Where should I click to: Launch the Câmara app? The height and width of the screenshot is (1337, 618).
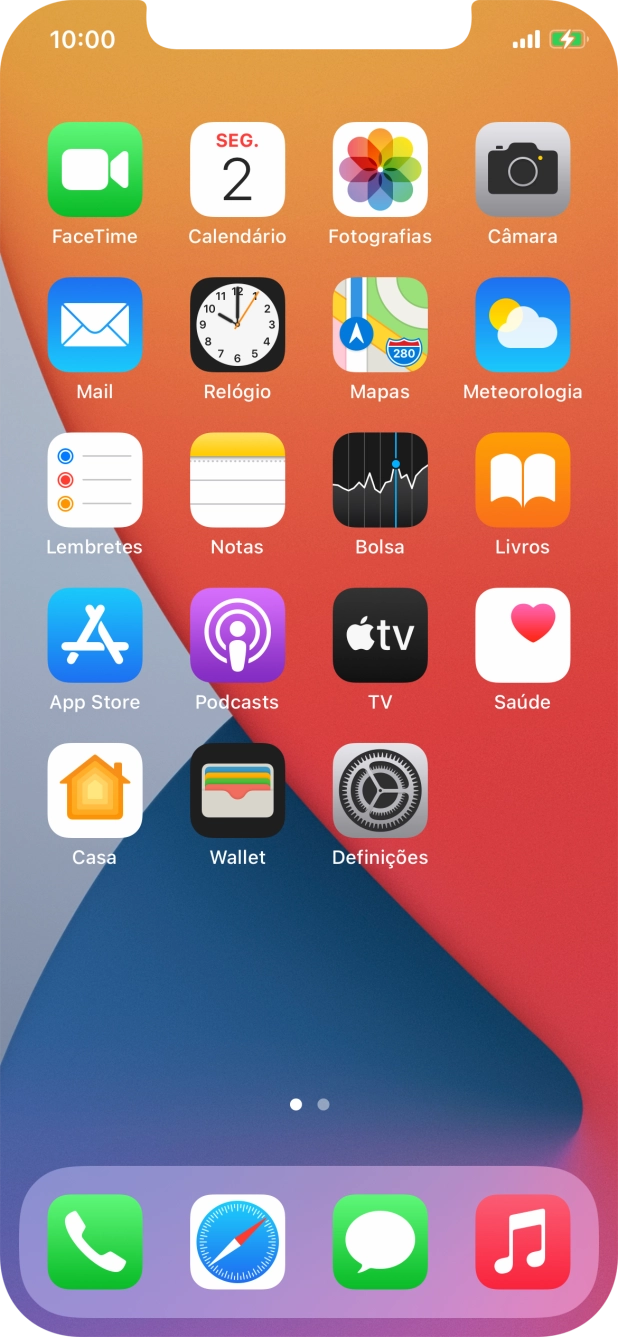click(522, 170)
